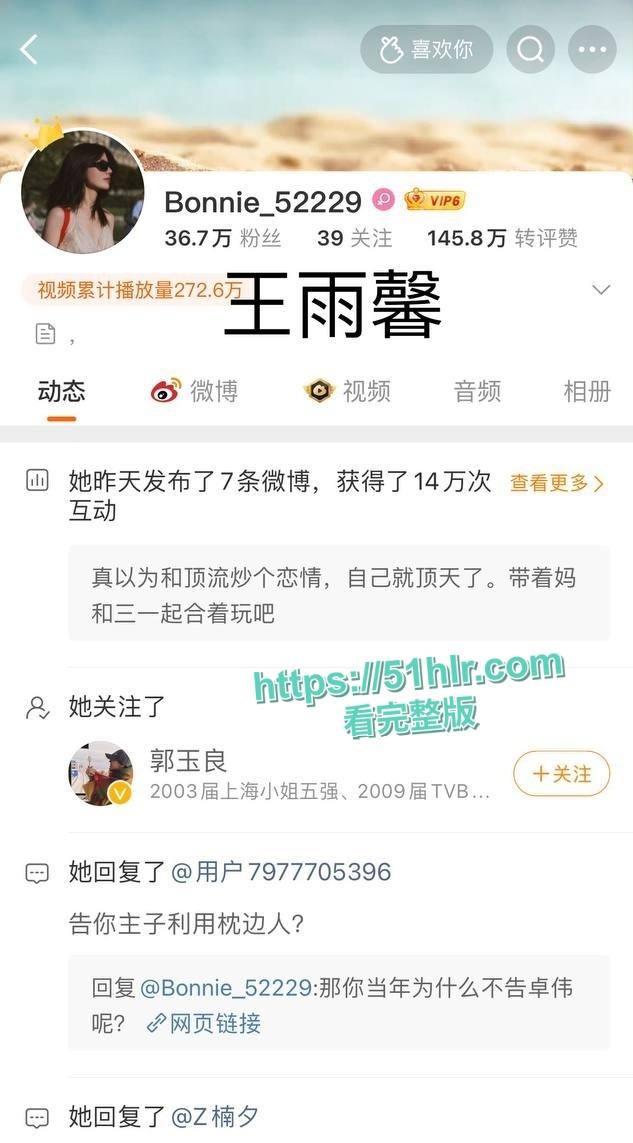Viewport: 633px width, 1143px height.
Task: Tap 查看更多 for yesterday's posts
Action: [557, 483]
